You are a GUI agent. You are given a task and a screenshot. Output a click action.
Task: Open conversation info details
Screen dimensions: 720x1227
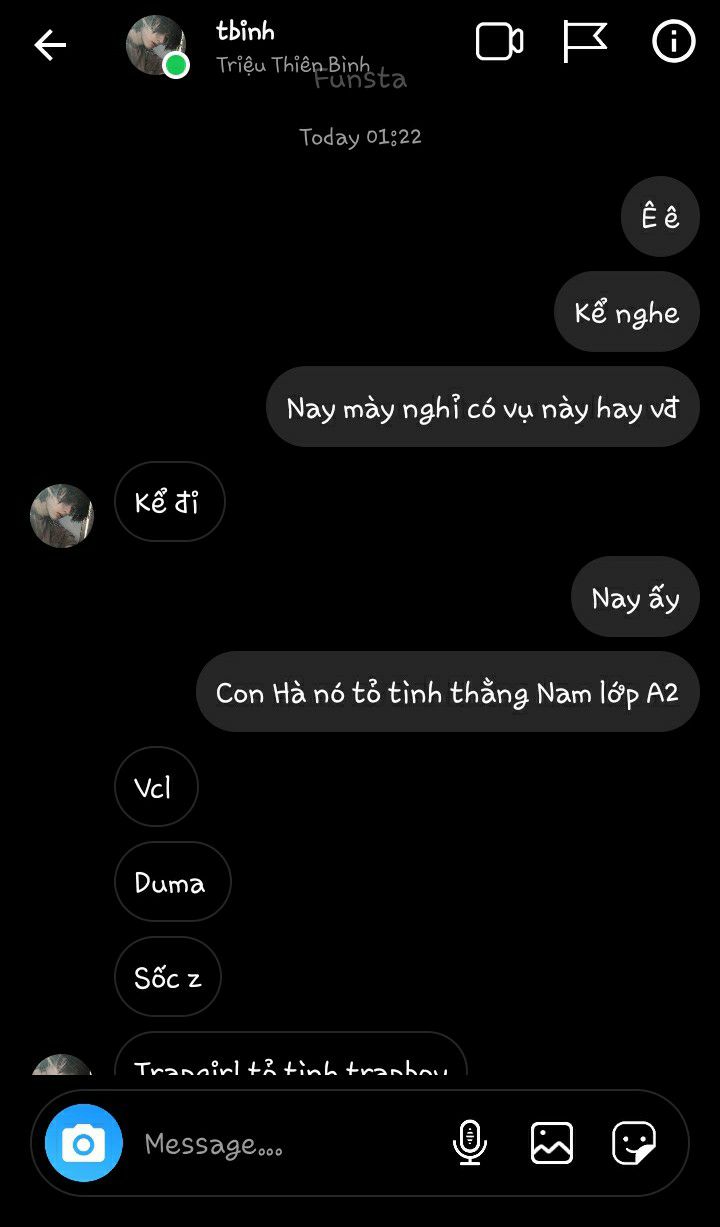tap(673, 42)
